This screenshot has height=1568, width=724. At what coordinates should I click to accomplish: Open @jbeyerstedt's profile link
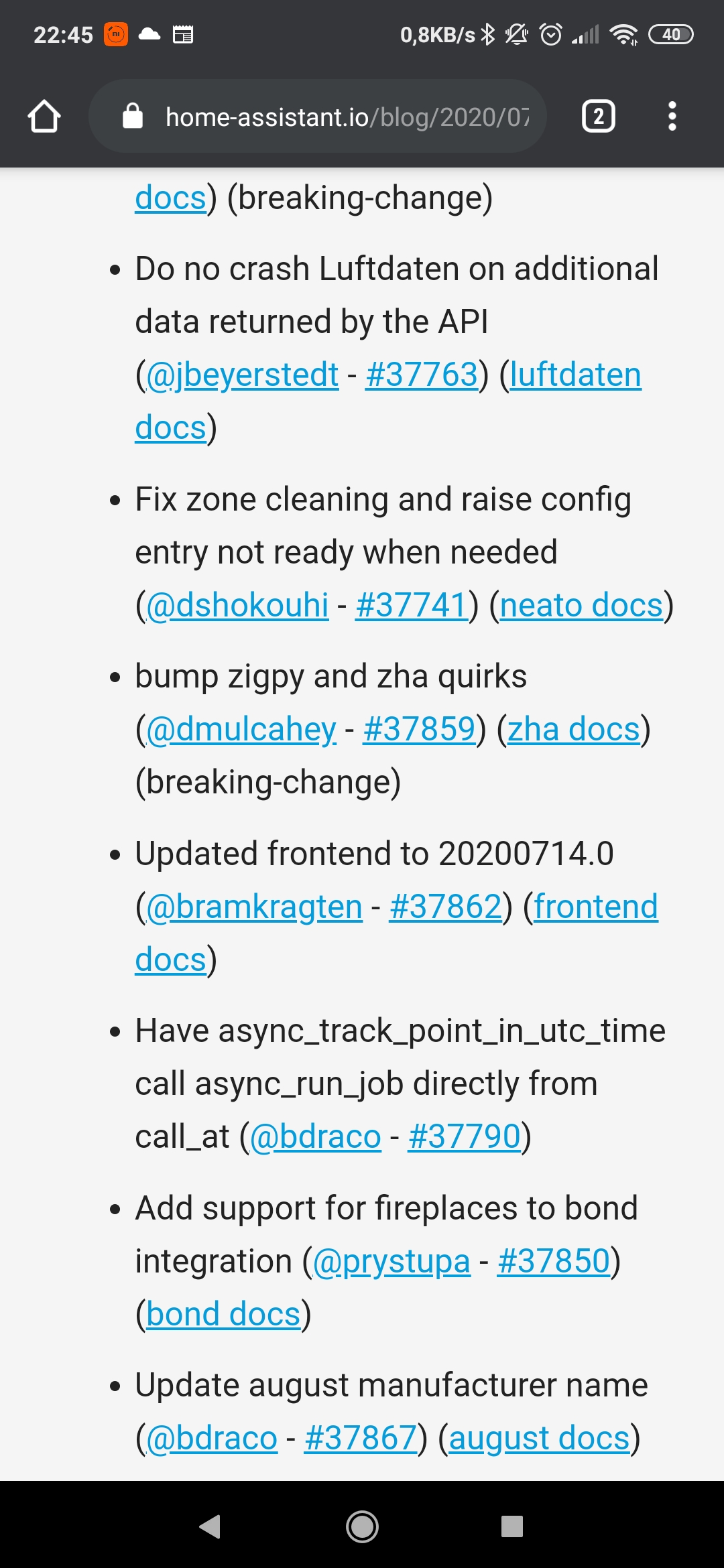(242, 375)
